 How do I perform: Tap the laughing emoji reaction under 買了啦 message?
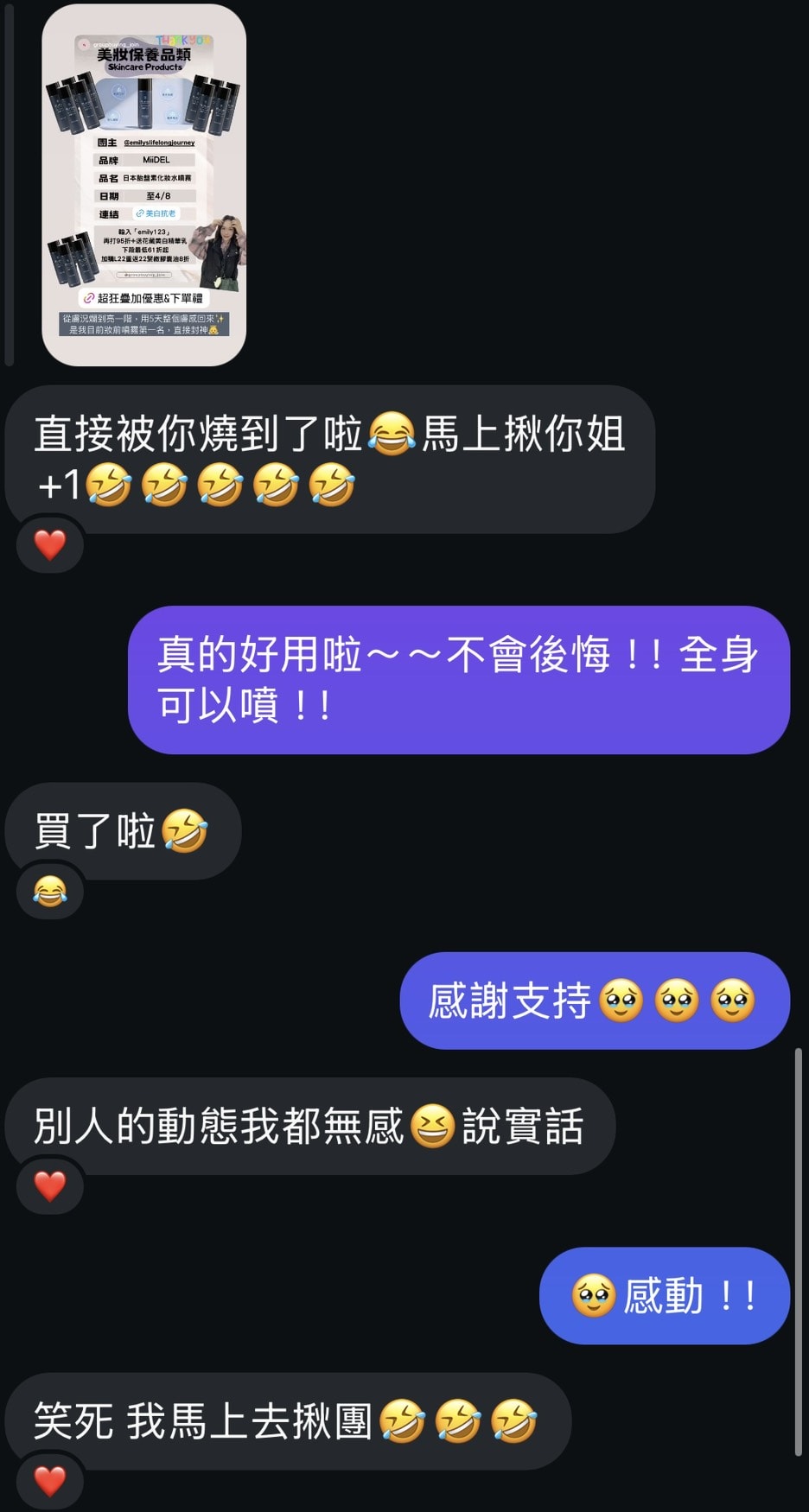[48, 892]
